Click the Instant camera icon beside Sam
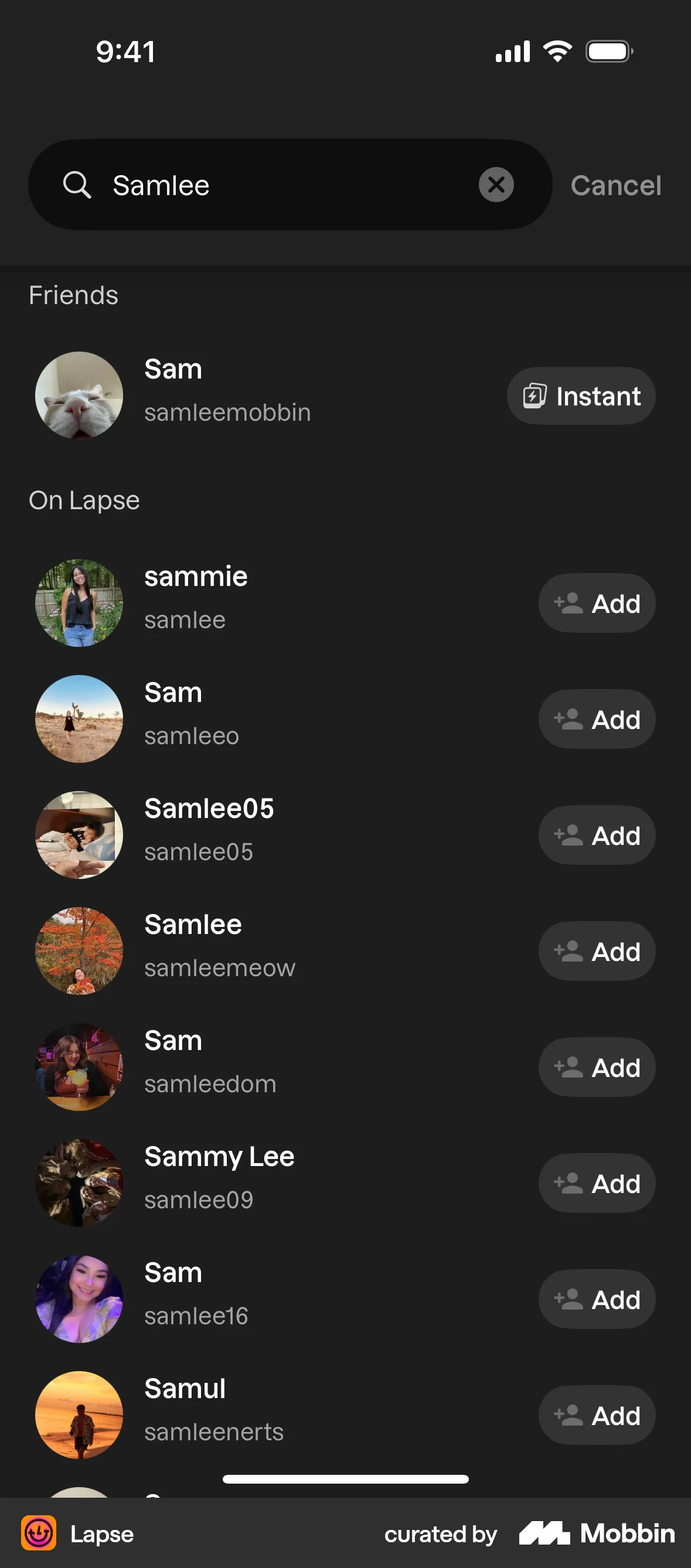 535,396
